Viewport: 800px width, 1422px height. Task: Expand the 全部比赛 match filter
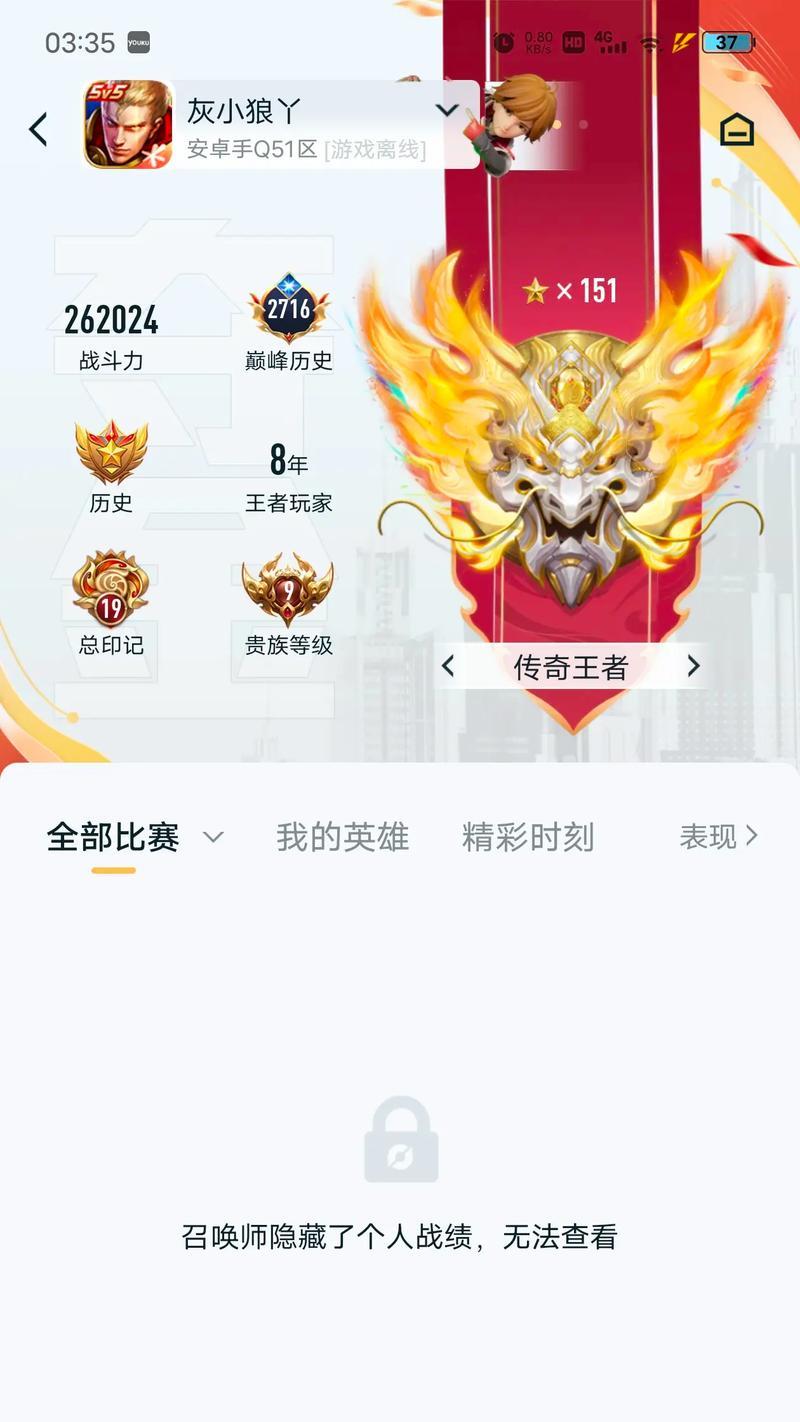pyautogui.click(x=213, y=837)
